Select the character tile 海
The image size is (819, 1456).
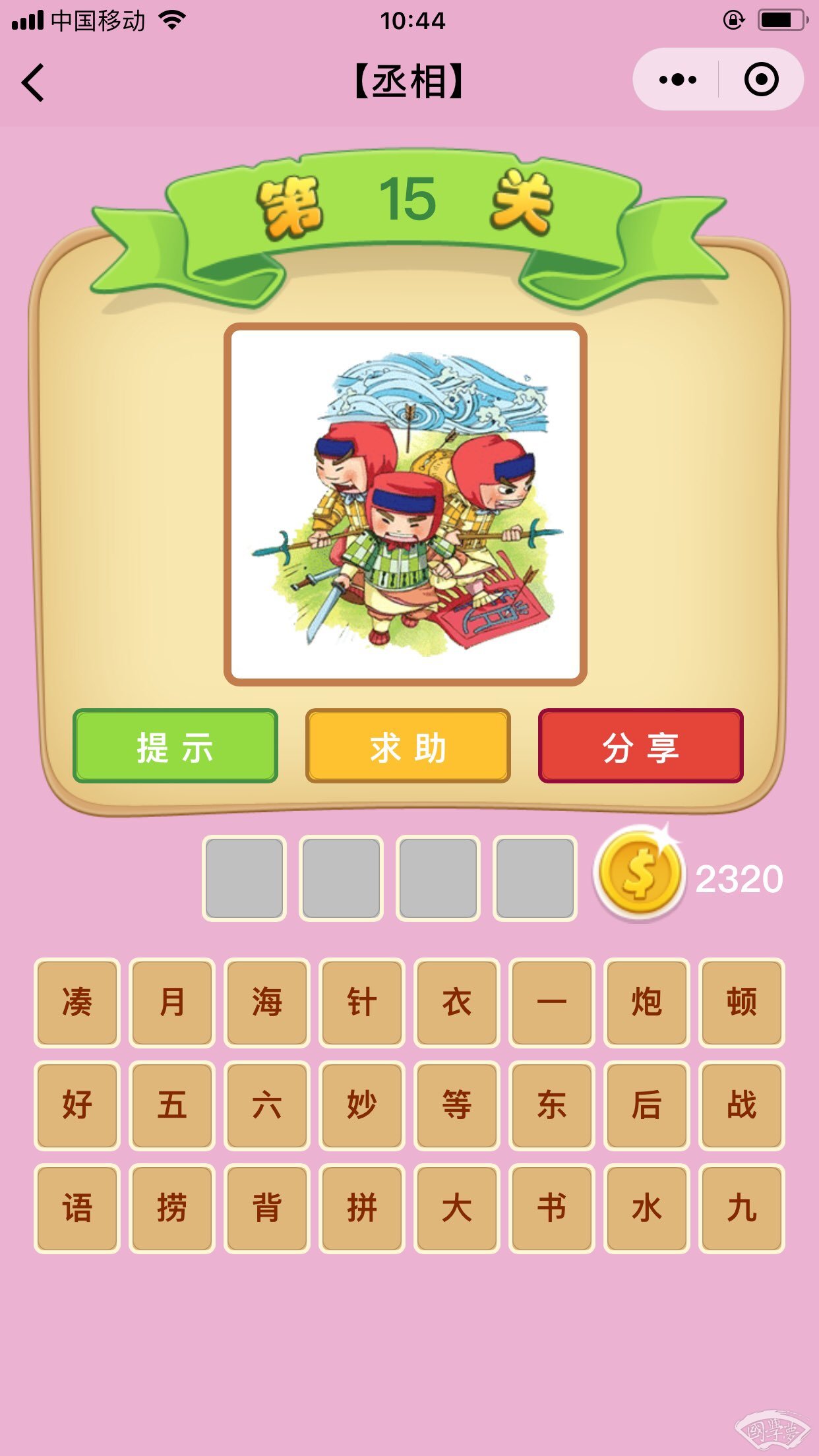267,1002
